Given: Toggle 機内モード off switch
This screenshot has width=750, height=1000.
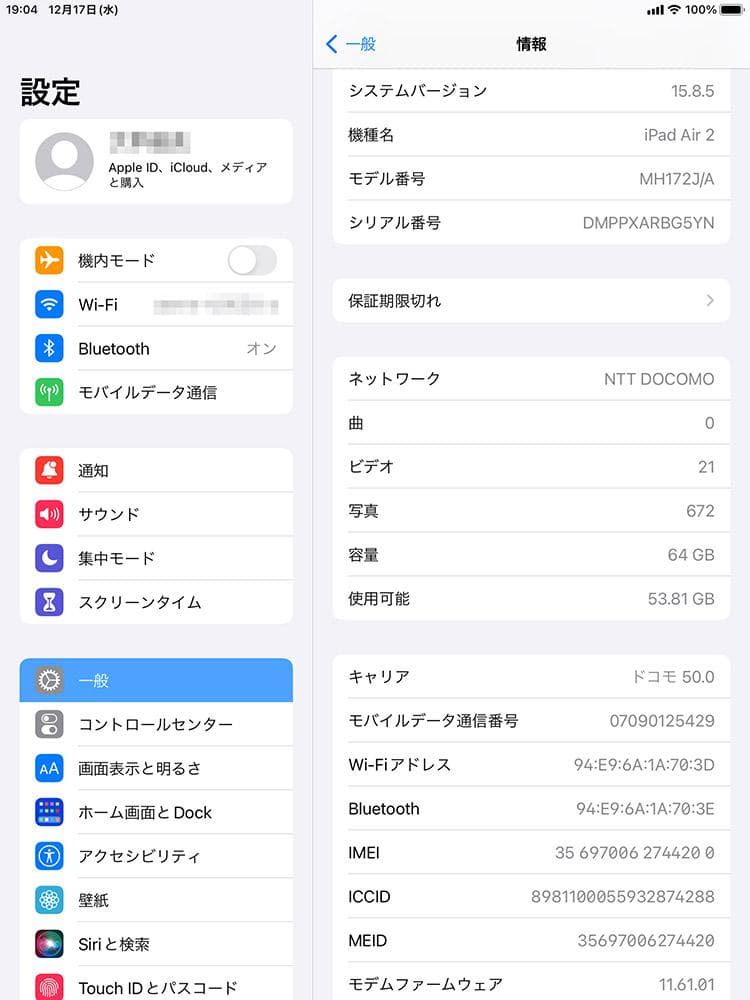Looking at the screenshot, I should click(x=252, y=260).
